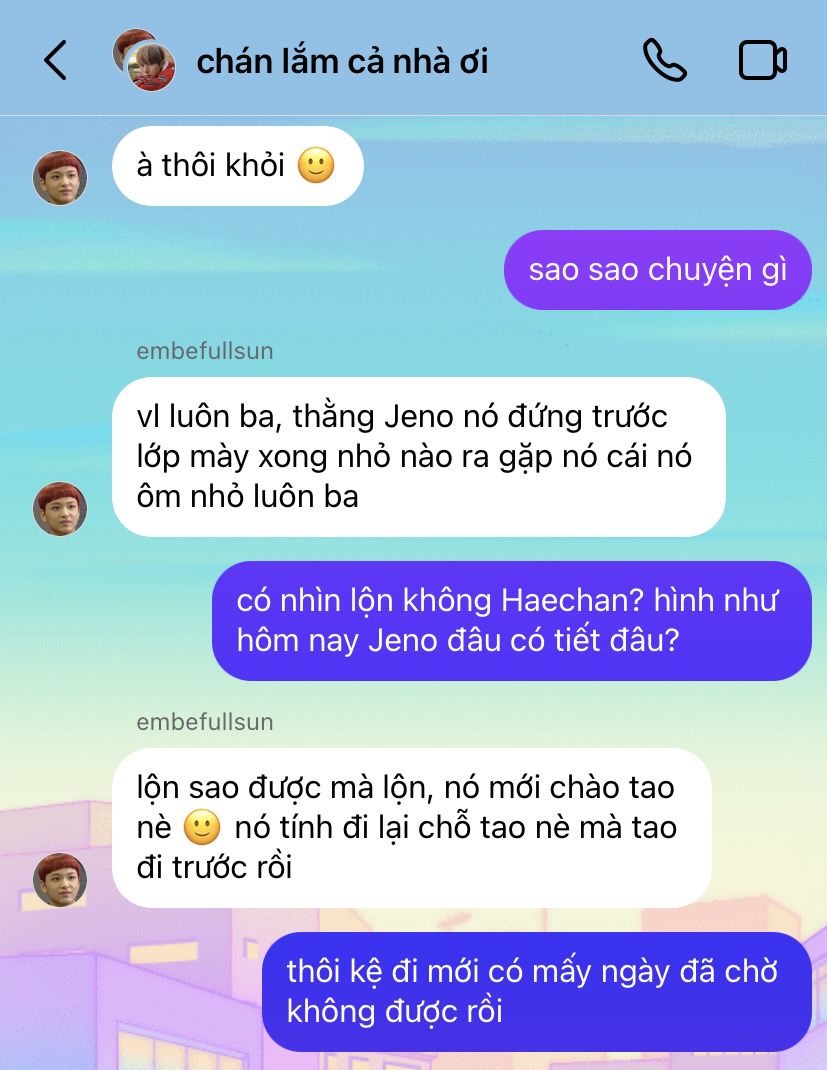Go back to the message list
The width and height of the screenshot is (827, 1070).
pyautogui.click(x=55, y=61)
